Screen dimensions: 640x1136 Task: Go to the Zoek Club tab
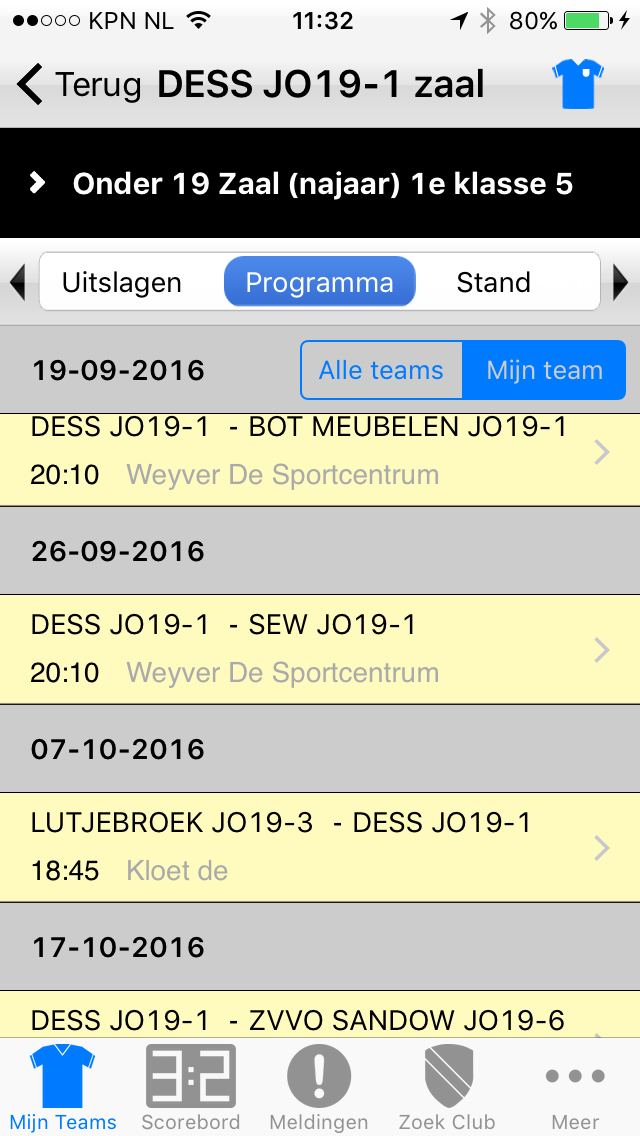coord(447,1087)
